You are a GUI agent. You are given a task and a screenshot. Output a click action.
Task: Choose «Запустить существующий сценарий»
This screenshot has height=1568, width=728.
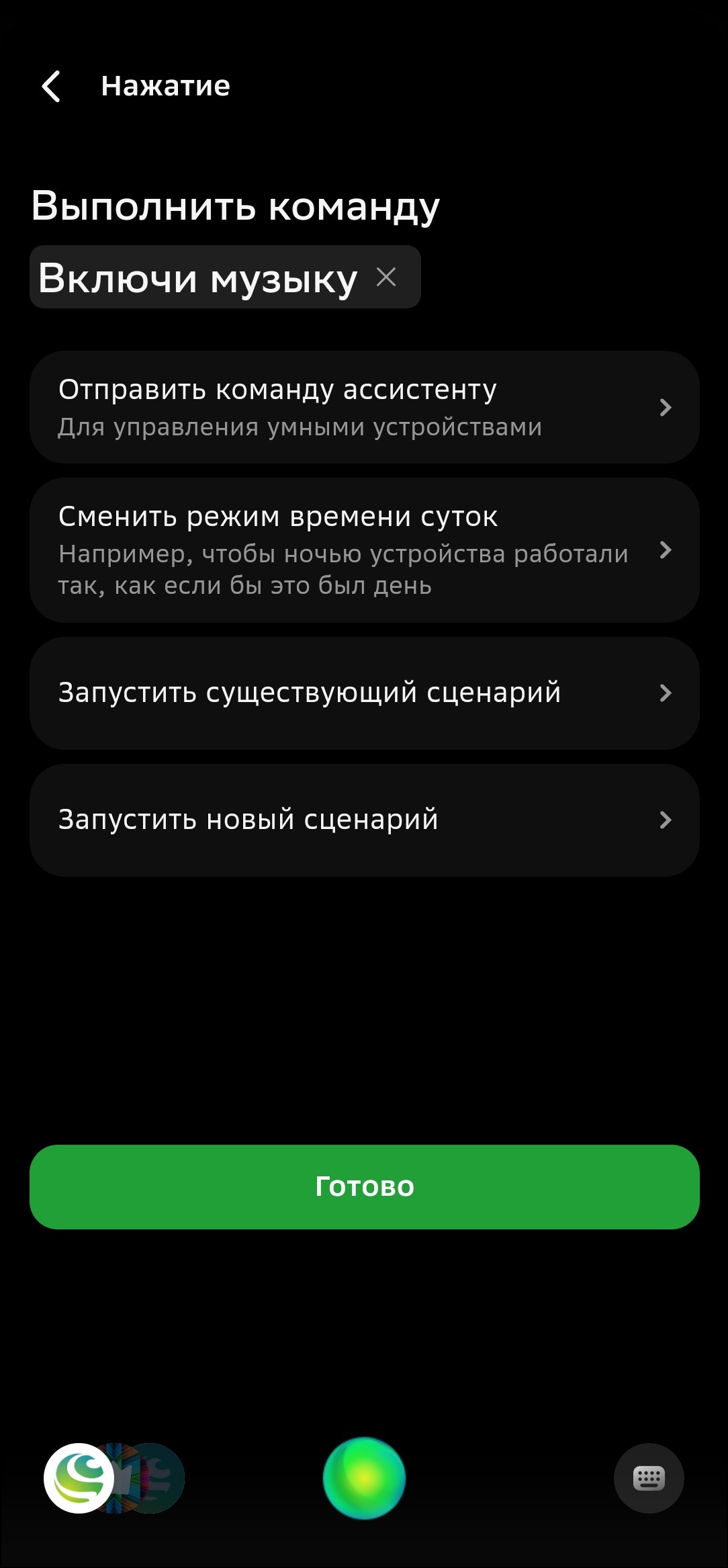point(364,693)
